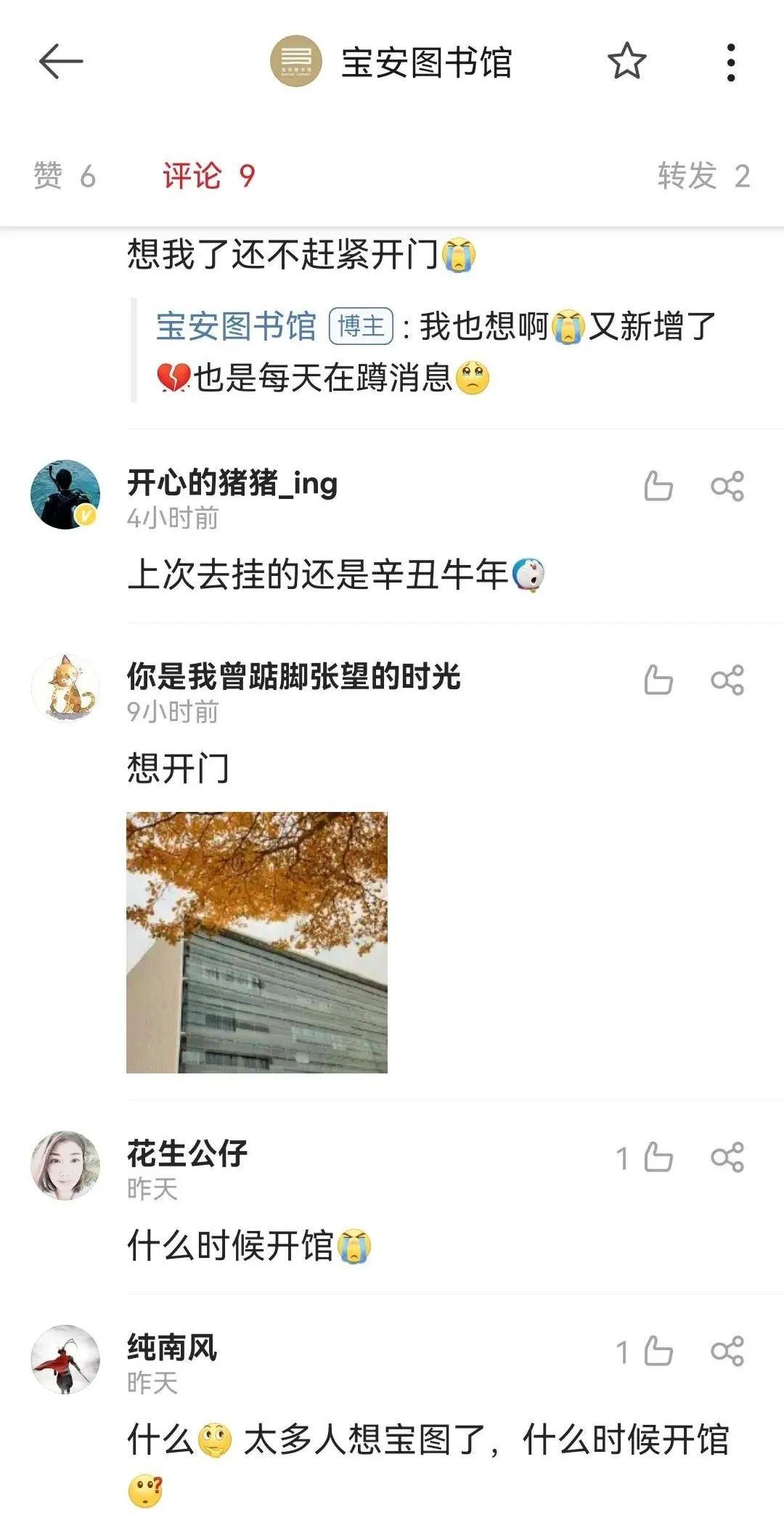784x1515 pixels.
Task: Switch to the 转发 2 tab
Action: [x=703, y=176]
